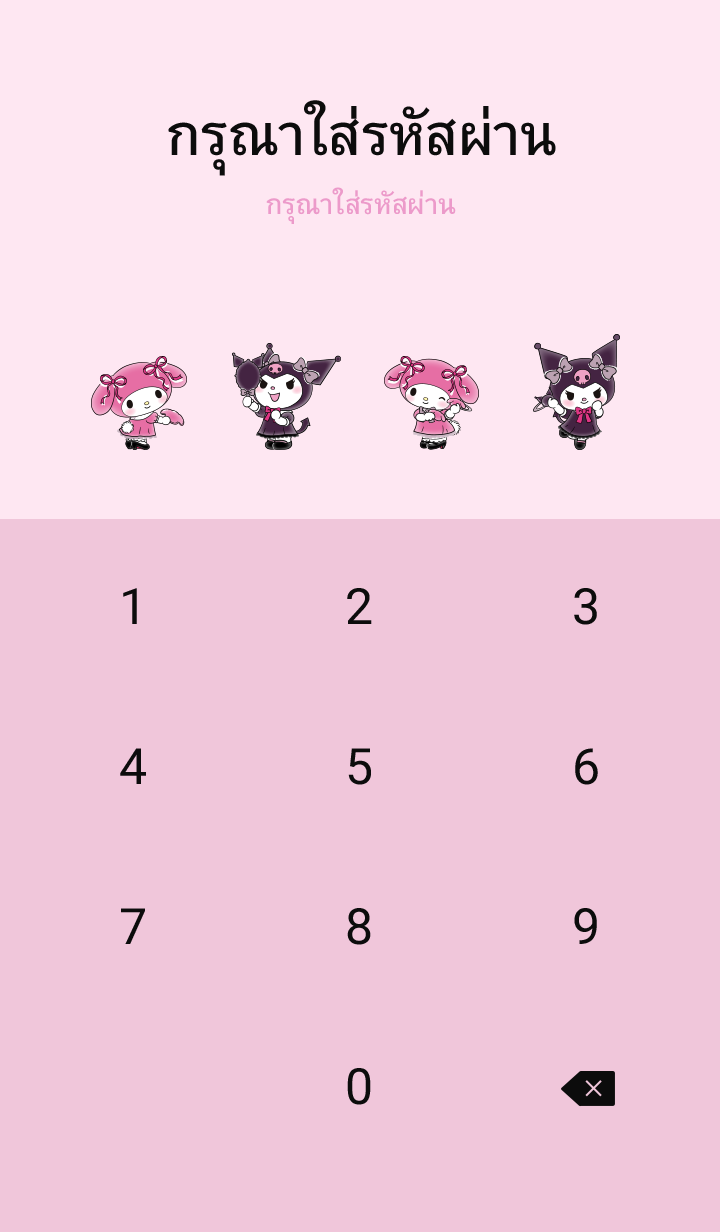Enter digit 9 on the keypad
This screenshot has height=1232, width=720.
coord(585,927)
